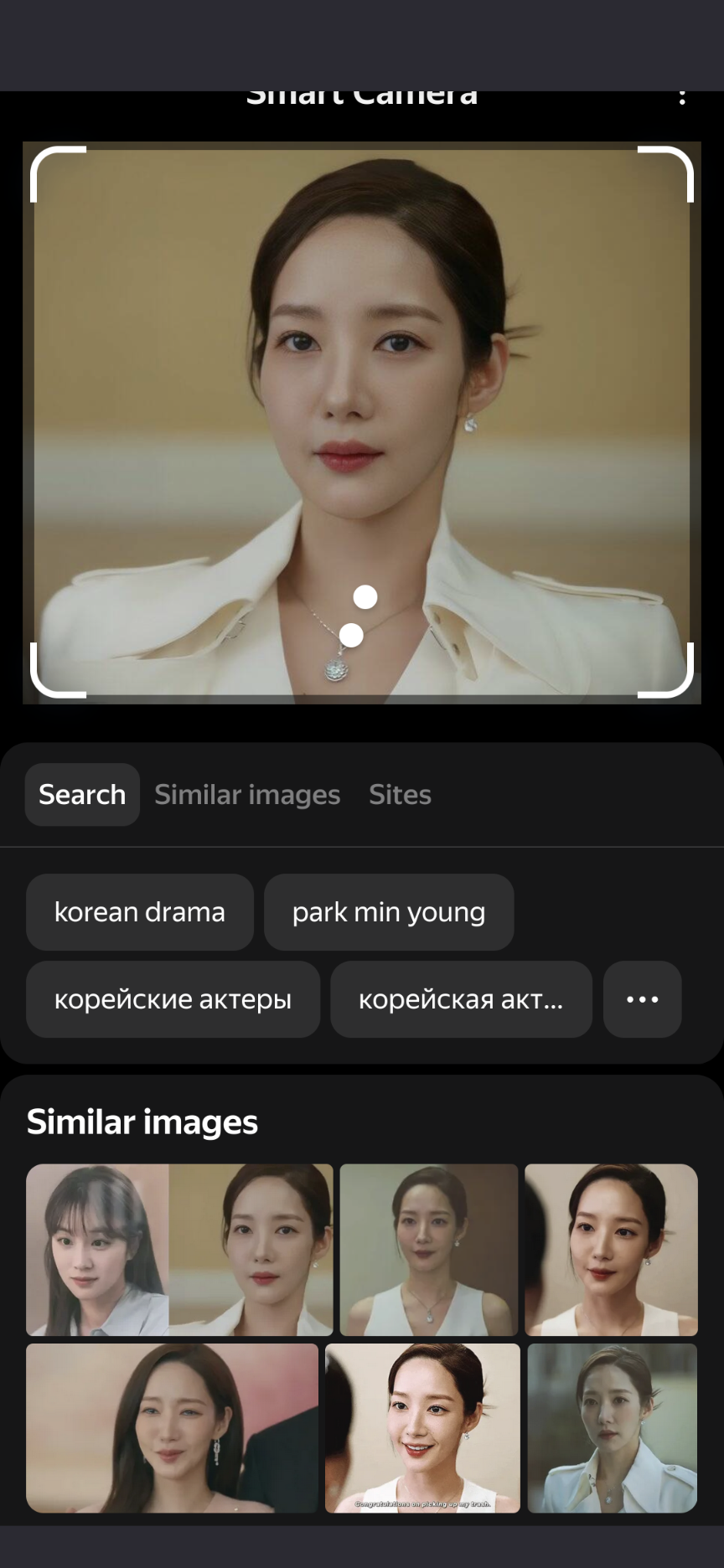Screen dimensions: 724x1568
Task: Expand more tag suggestions with ellipsis chip
Action: tap(643, 999)
